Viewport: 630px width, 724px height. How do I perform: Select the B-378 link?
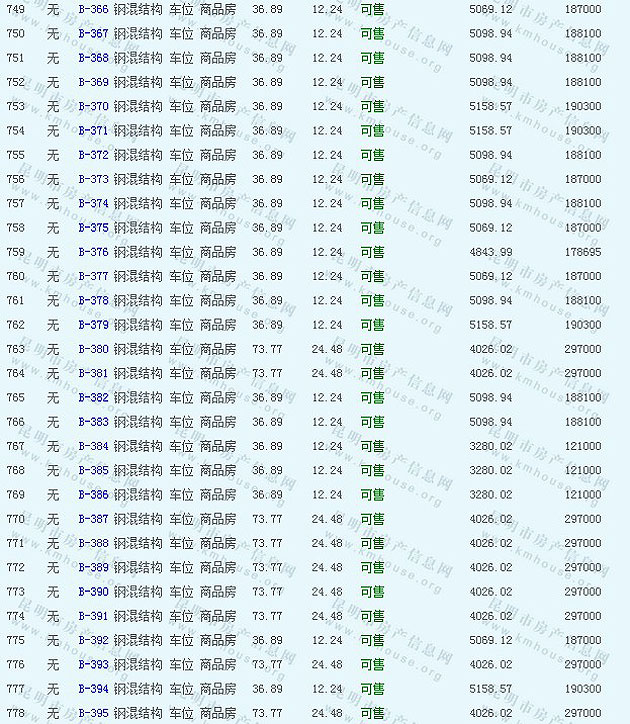pos(93,301)
